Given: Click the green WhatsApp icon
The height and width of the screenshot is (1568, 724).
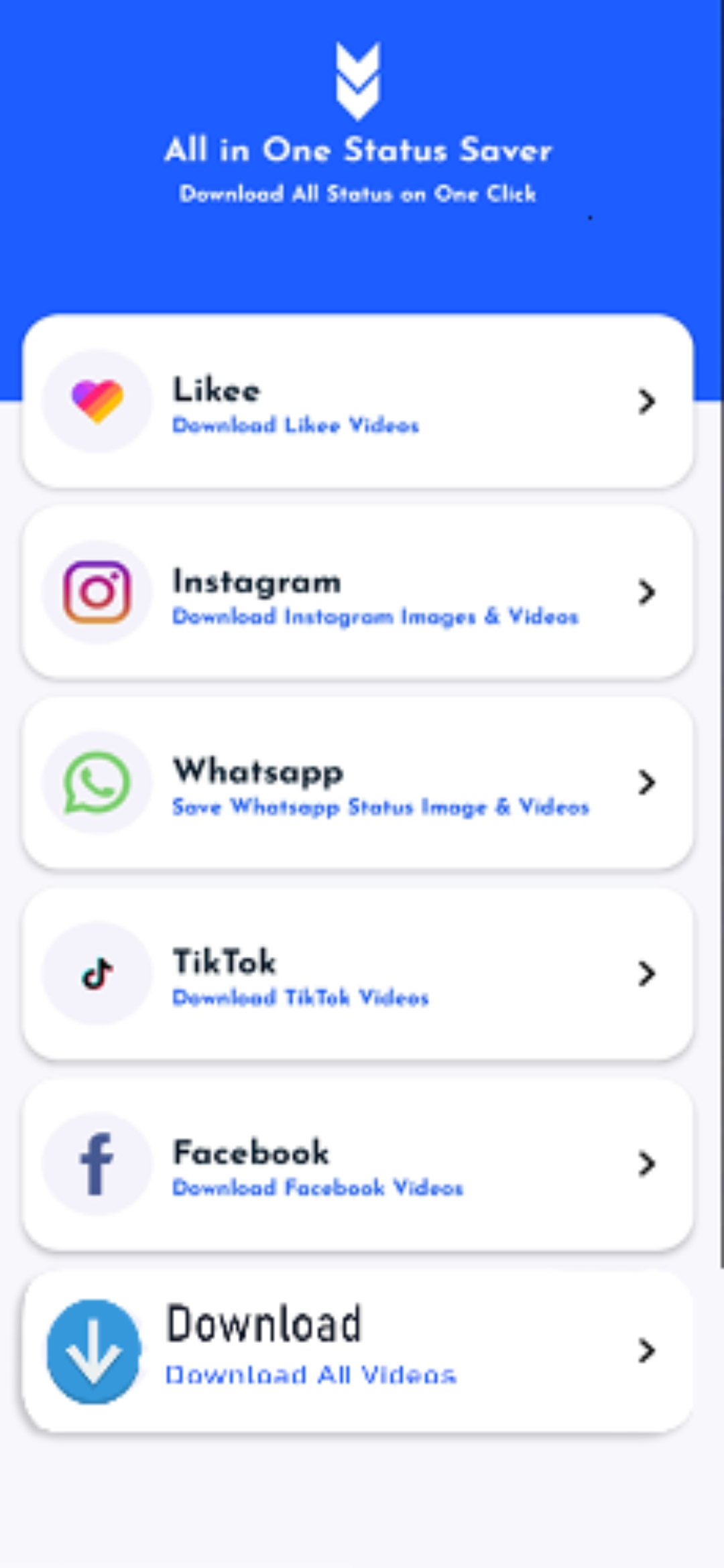Looking at the screenshot, I should (x=97, y=783).
